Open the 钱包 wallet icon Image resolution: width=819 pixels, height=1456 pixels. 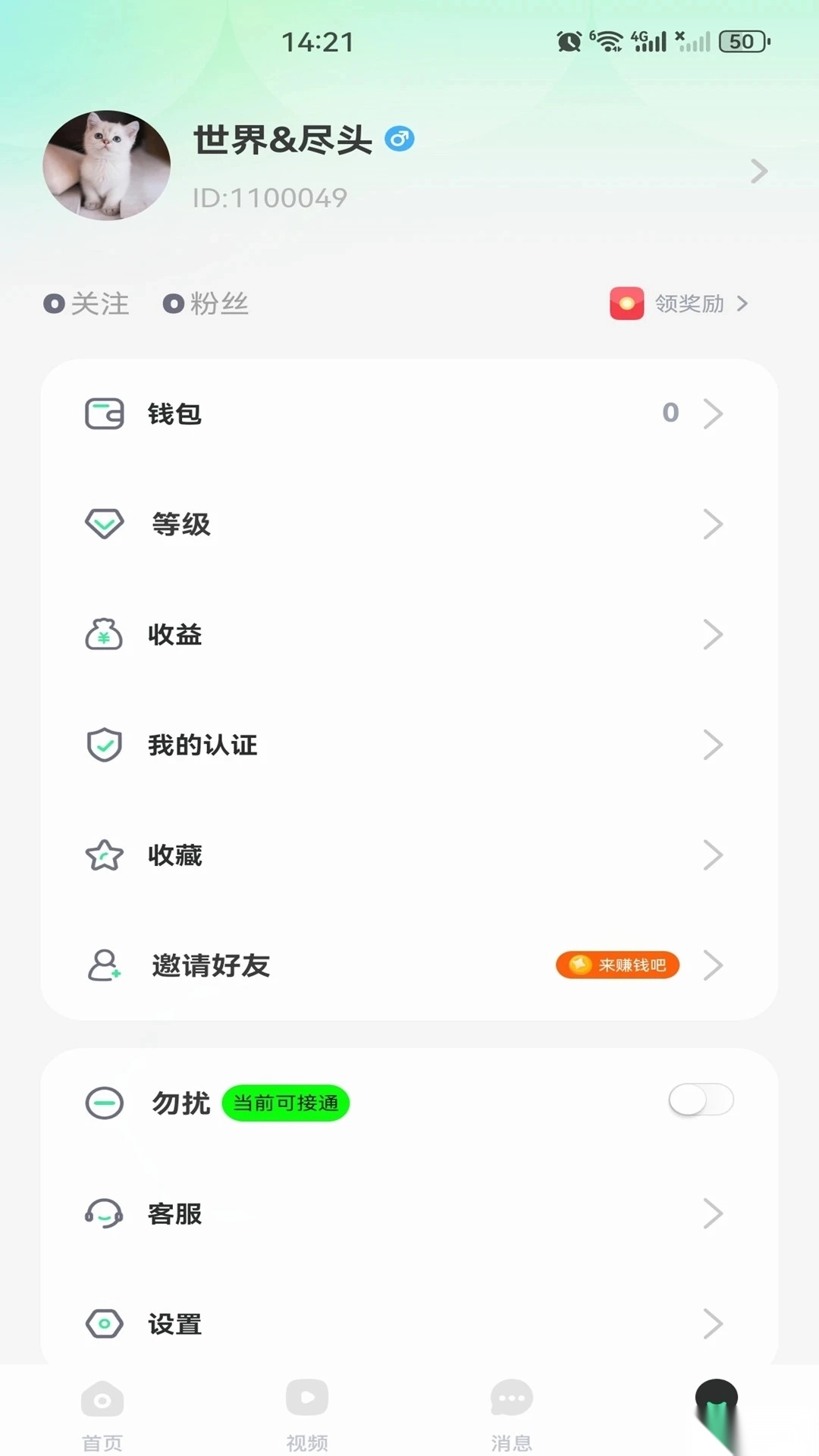coord(105,414)
